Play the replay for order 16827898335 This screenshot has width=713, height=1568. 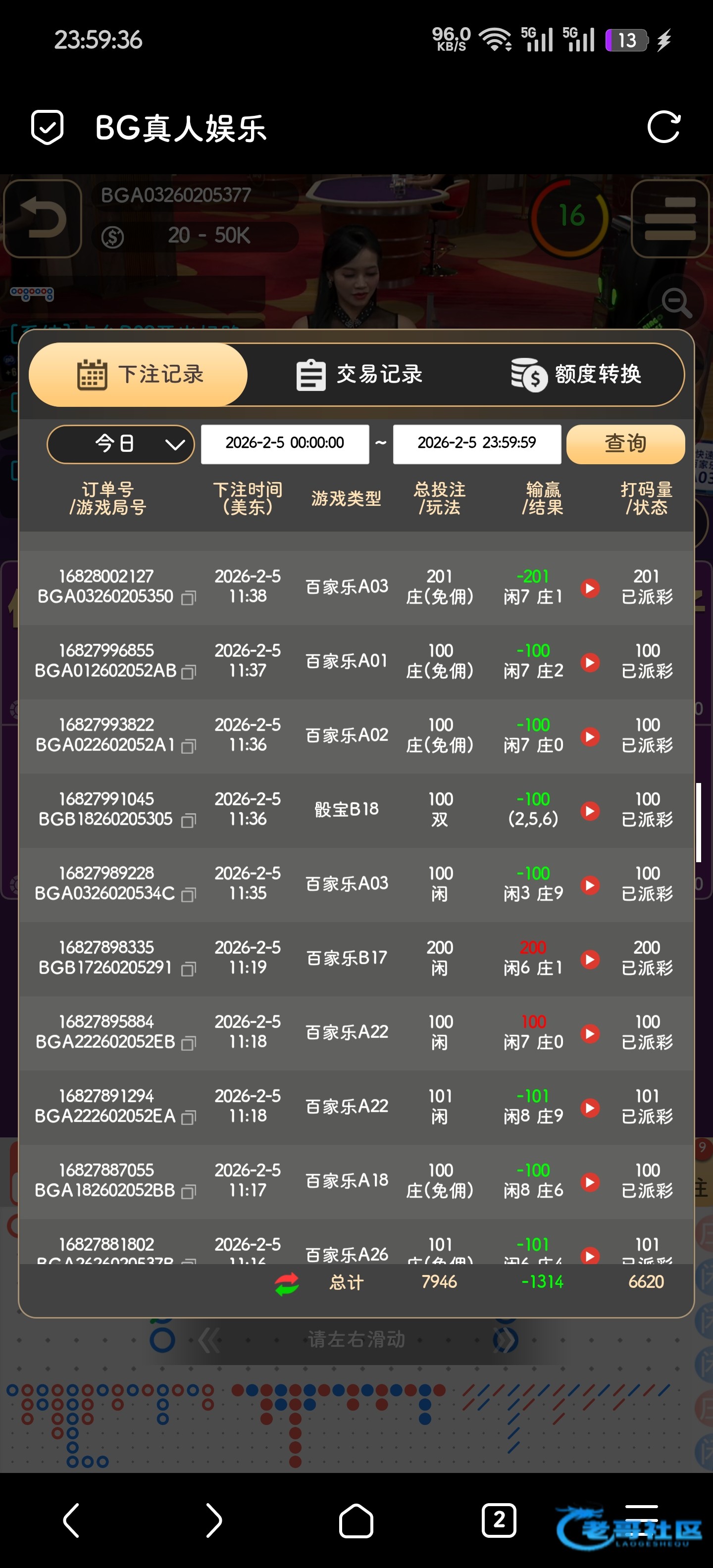pyautogui.click(x=589, y=959)
